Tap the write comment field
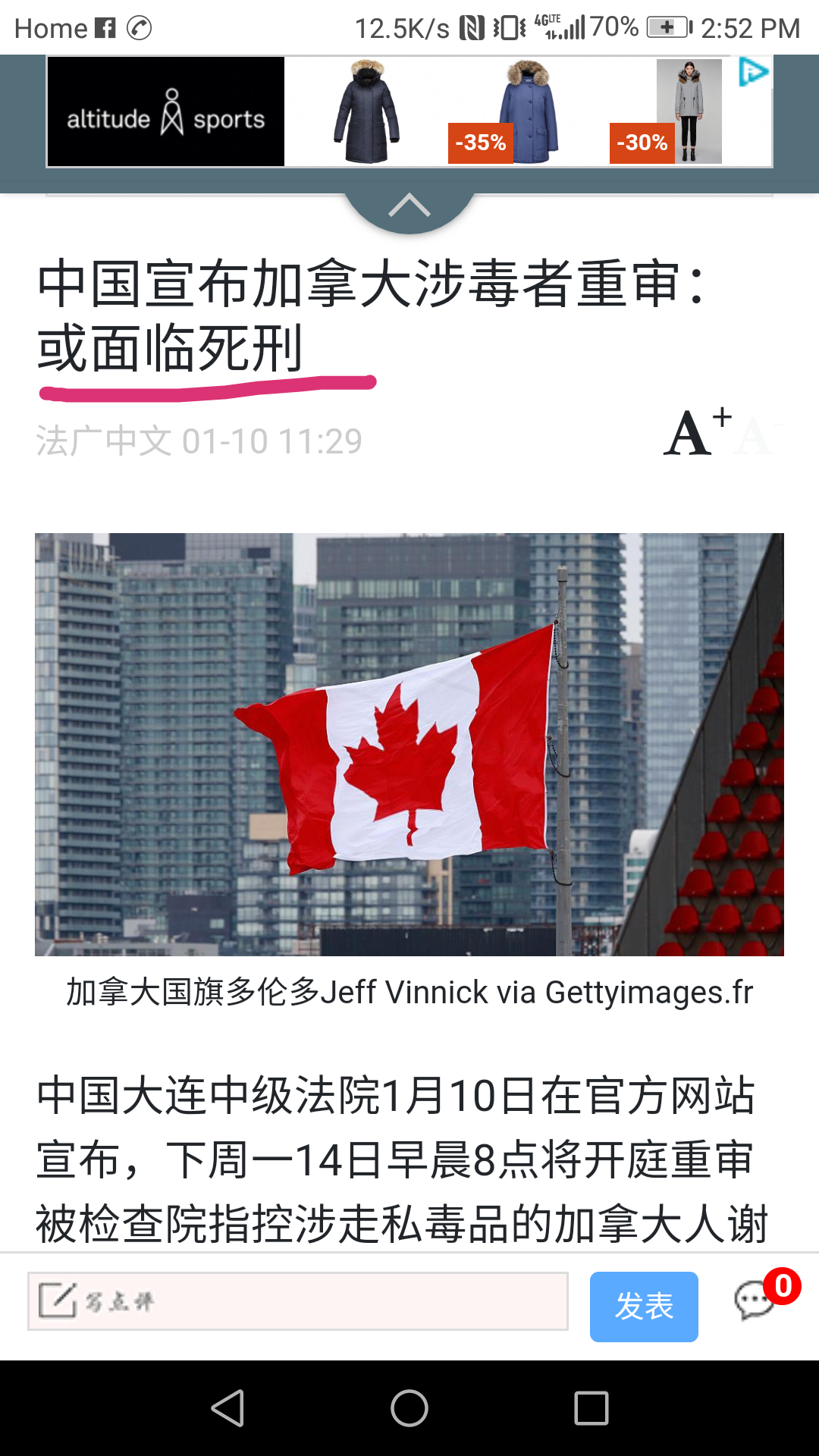 (x=298, y=1301)
